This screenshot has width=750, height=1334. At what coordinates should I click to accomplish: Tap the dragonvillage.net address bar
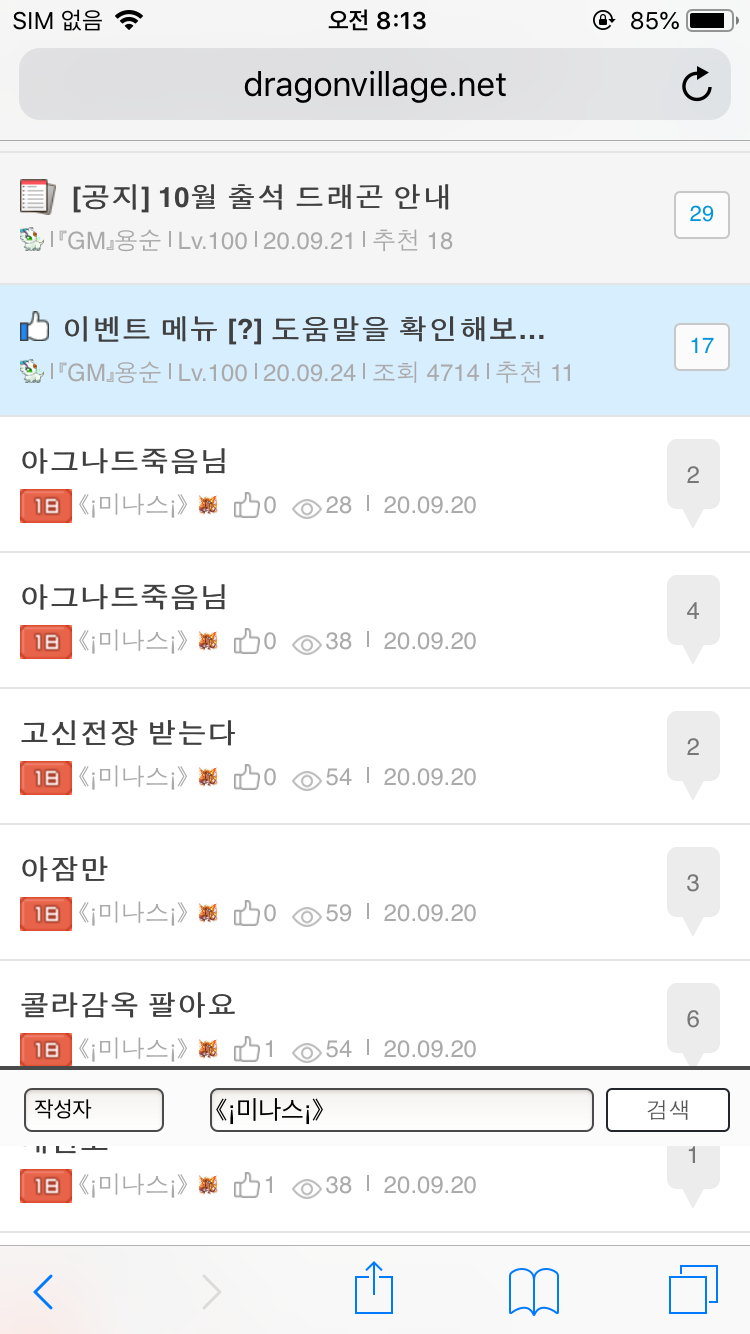[374, 85]
